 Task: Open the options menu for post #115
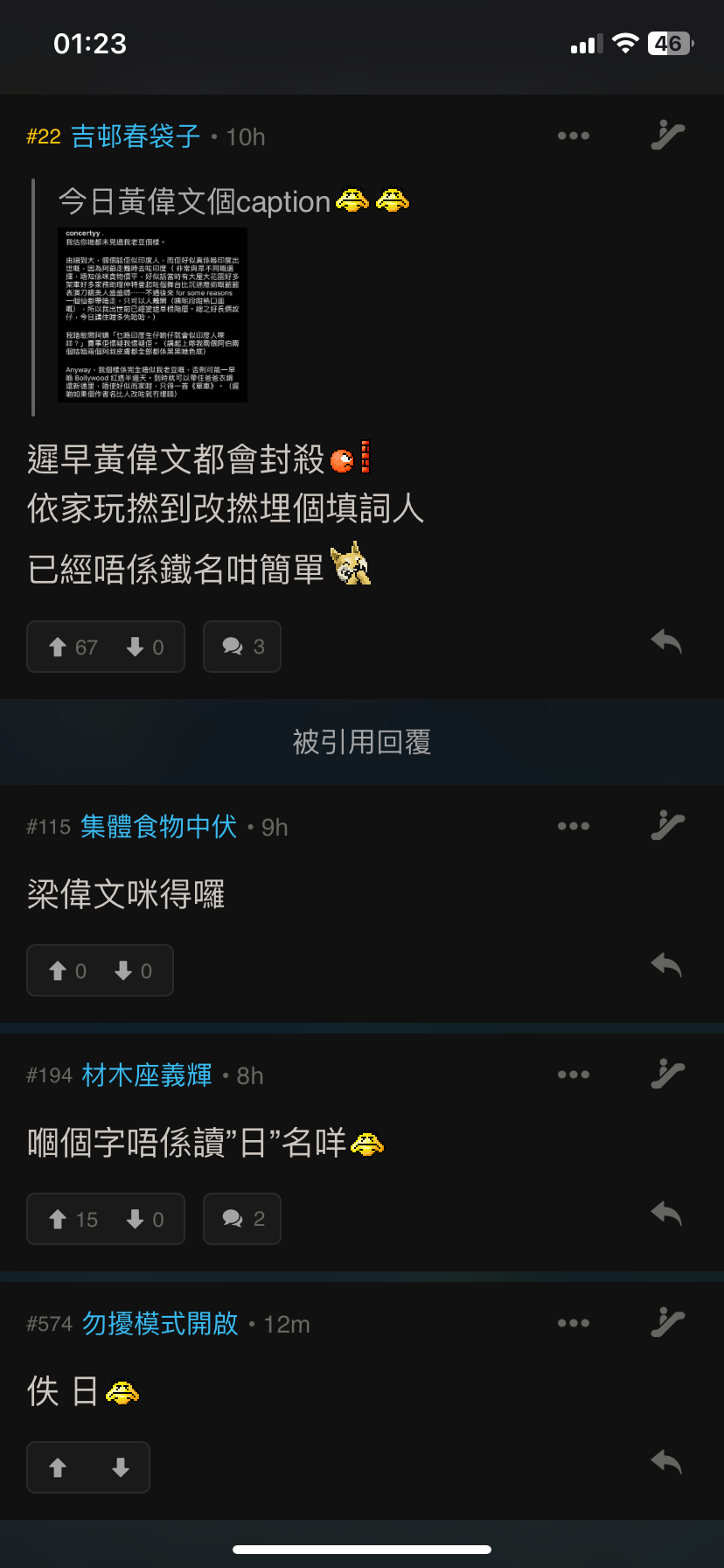[x=573, y=826]
